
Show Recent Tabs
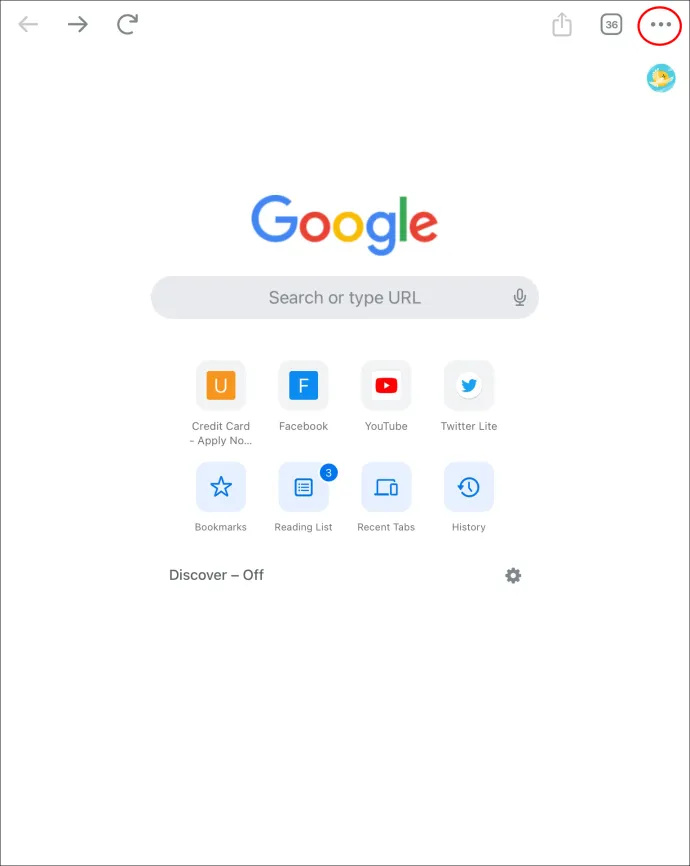tap(386, 488)
